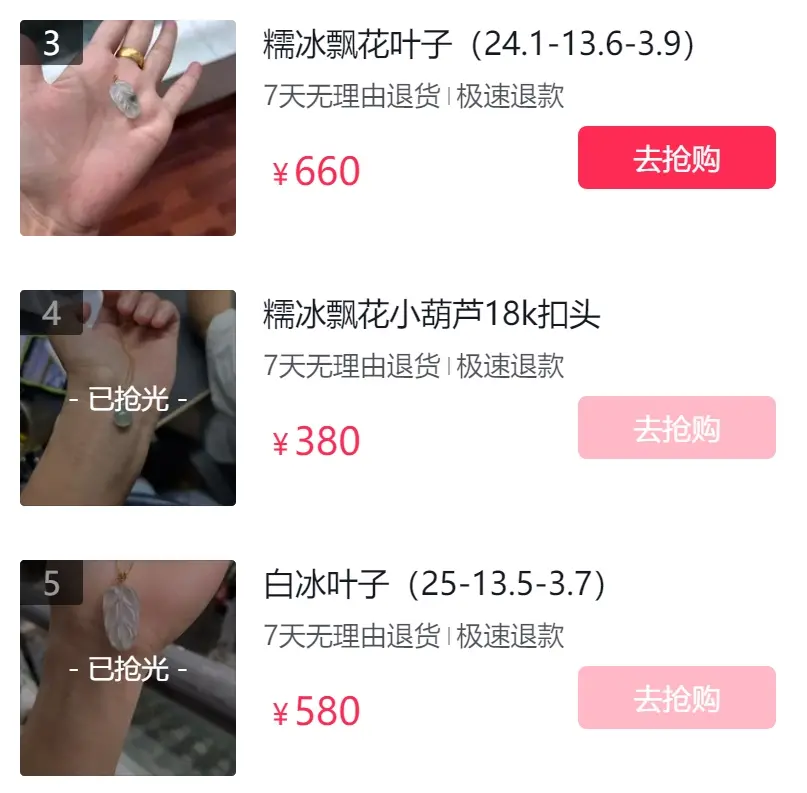Open the sold-out 糯冰飘花小葫芦18k扣头 photo
807x793 pixels.
click(128, 398)
